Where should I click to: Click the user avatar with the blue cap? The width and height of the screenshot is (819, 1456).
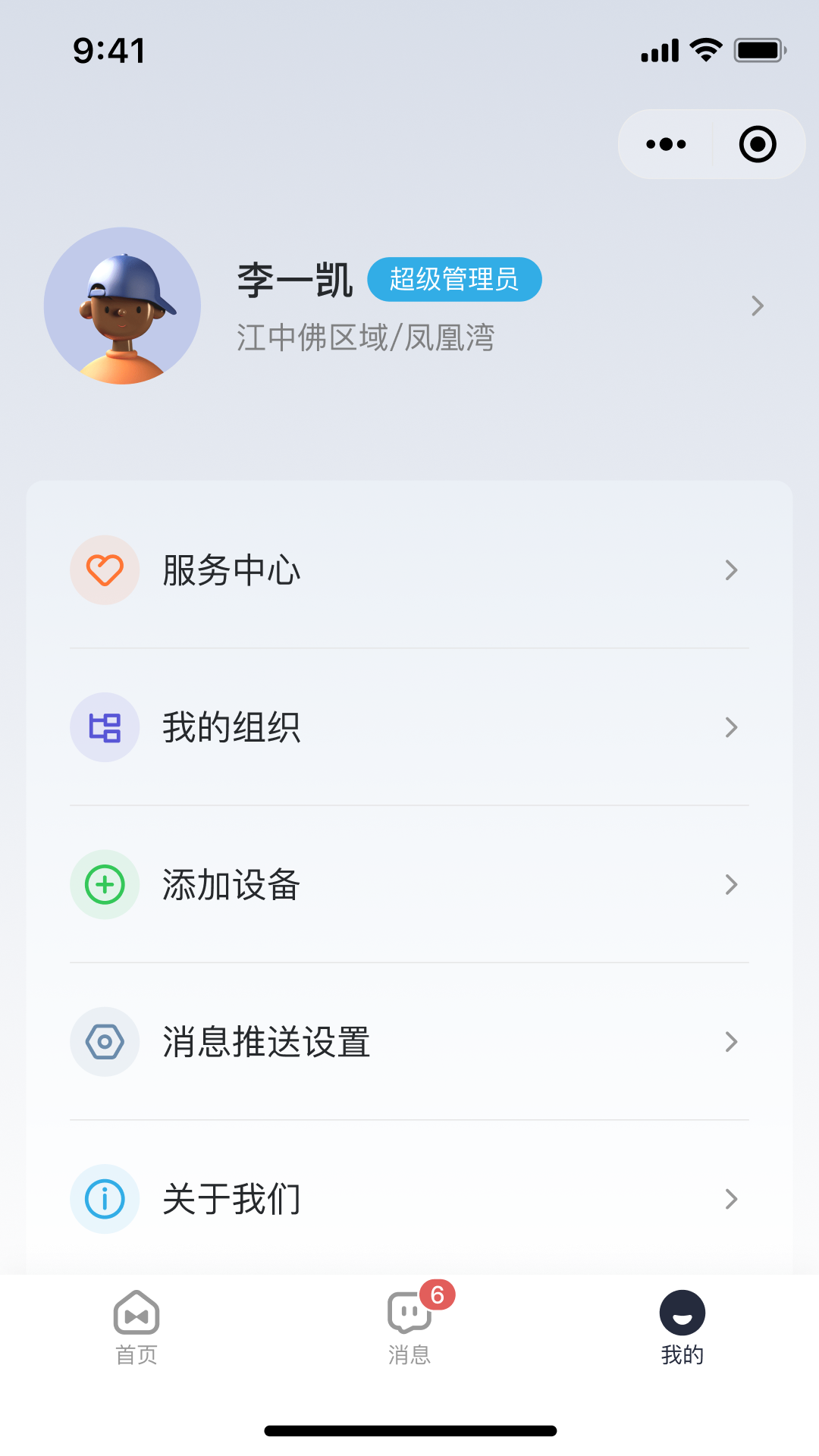[123, 306]
